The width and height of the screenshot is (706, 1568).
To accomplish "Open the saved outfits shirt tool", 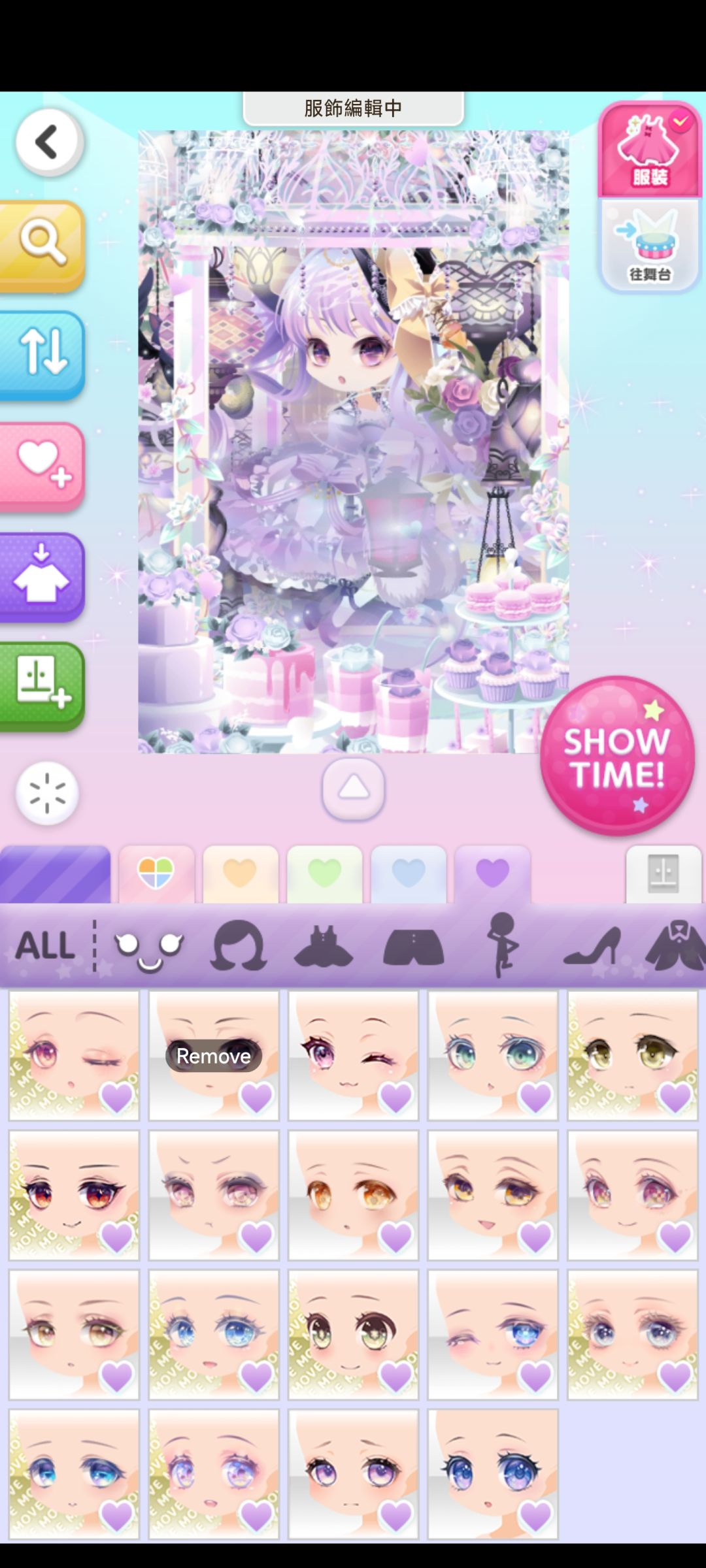I will tap(43, 576).
